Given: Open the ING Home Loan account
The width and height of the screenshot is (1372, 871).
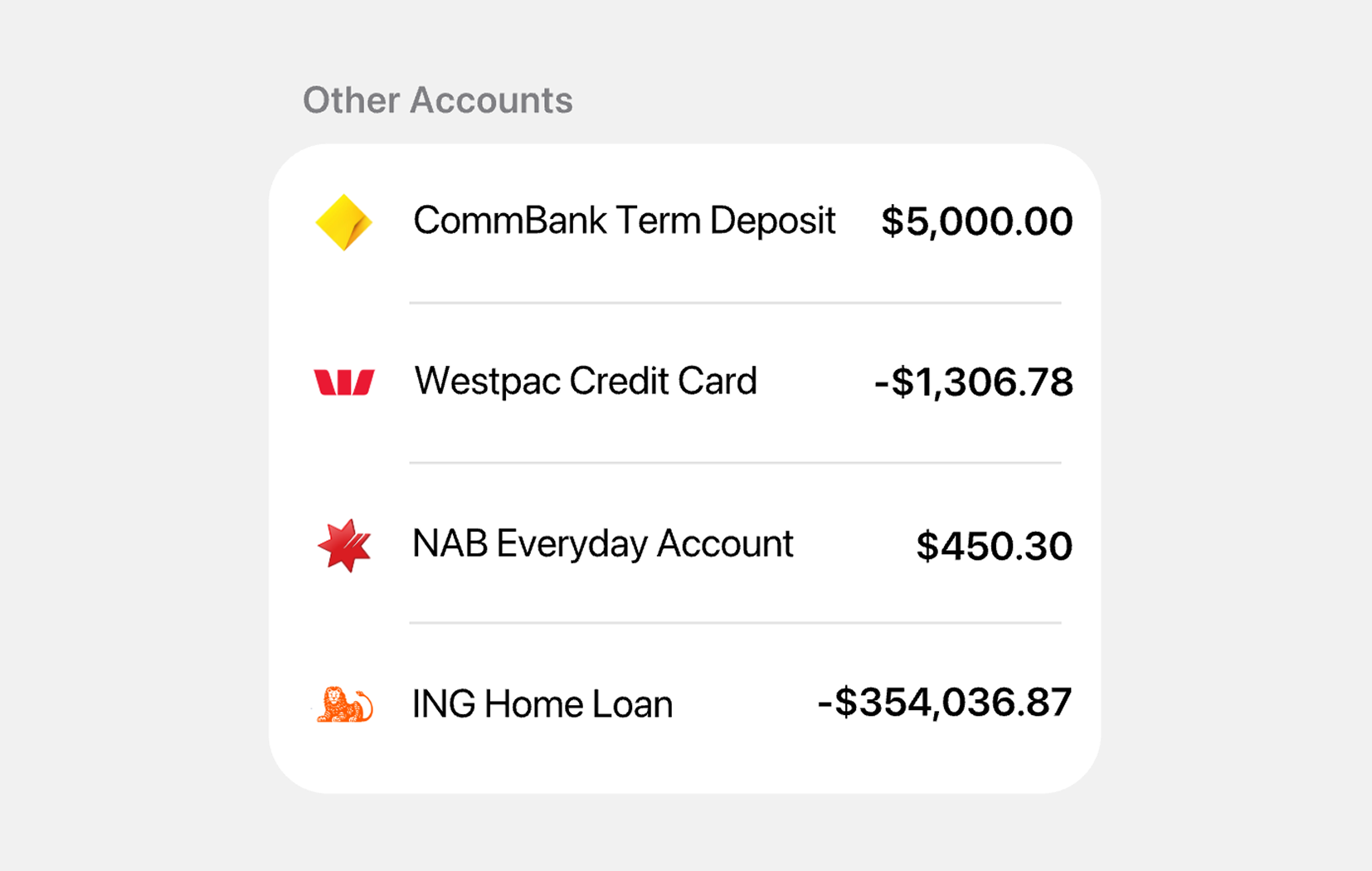Looking at the screenshot, I should pos(542,704).
